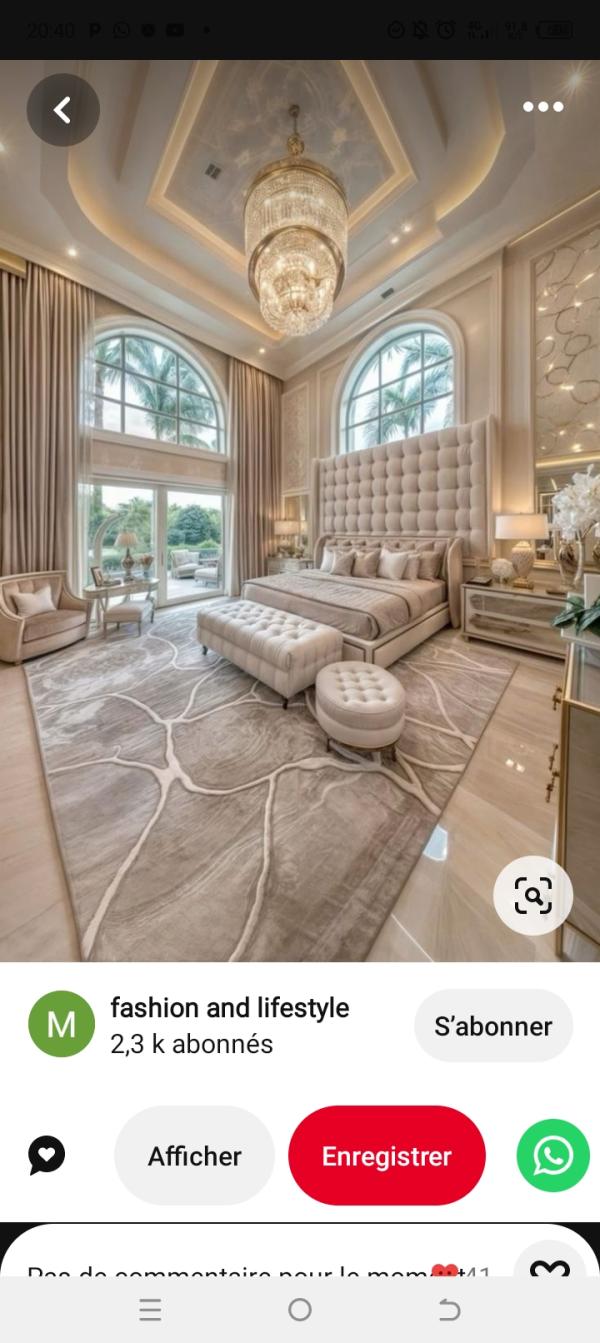Like using the heart in comments panel

coord(549,1265)
